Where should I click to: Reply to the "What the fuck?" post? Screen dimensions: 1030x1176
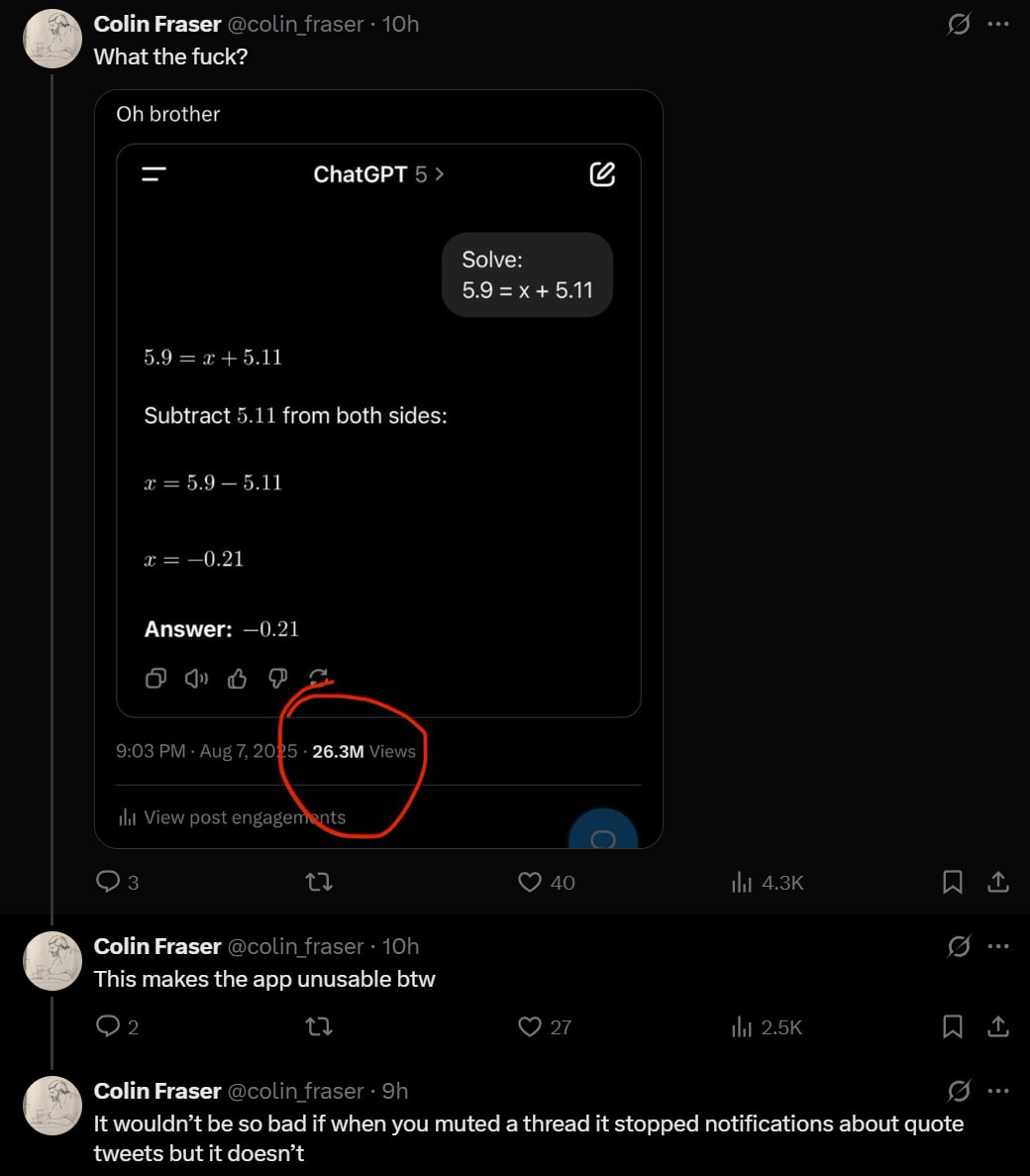(x=108, y=881)
